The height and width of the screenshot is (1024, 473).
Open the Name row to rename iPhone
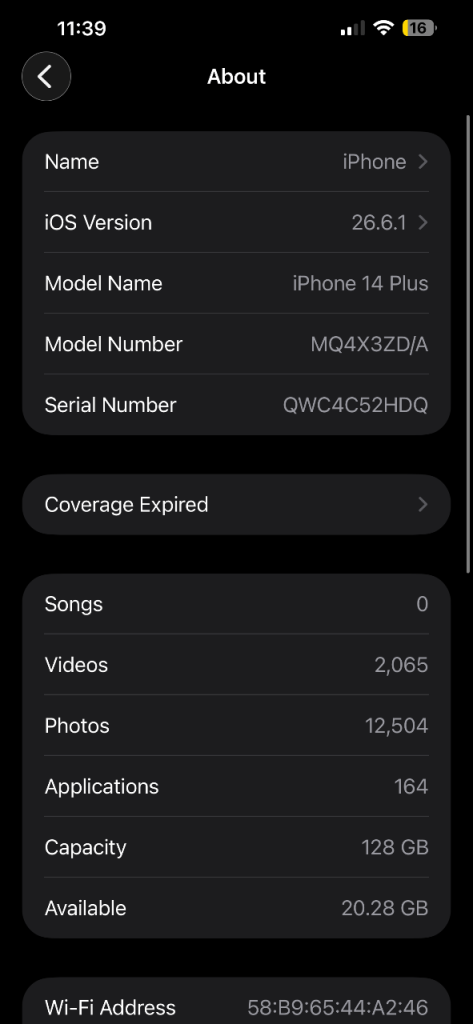tap(236, 162)
